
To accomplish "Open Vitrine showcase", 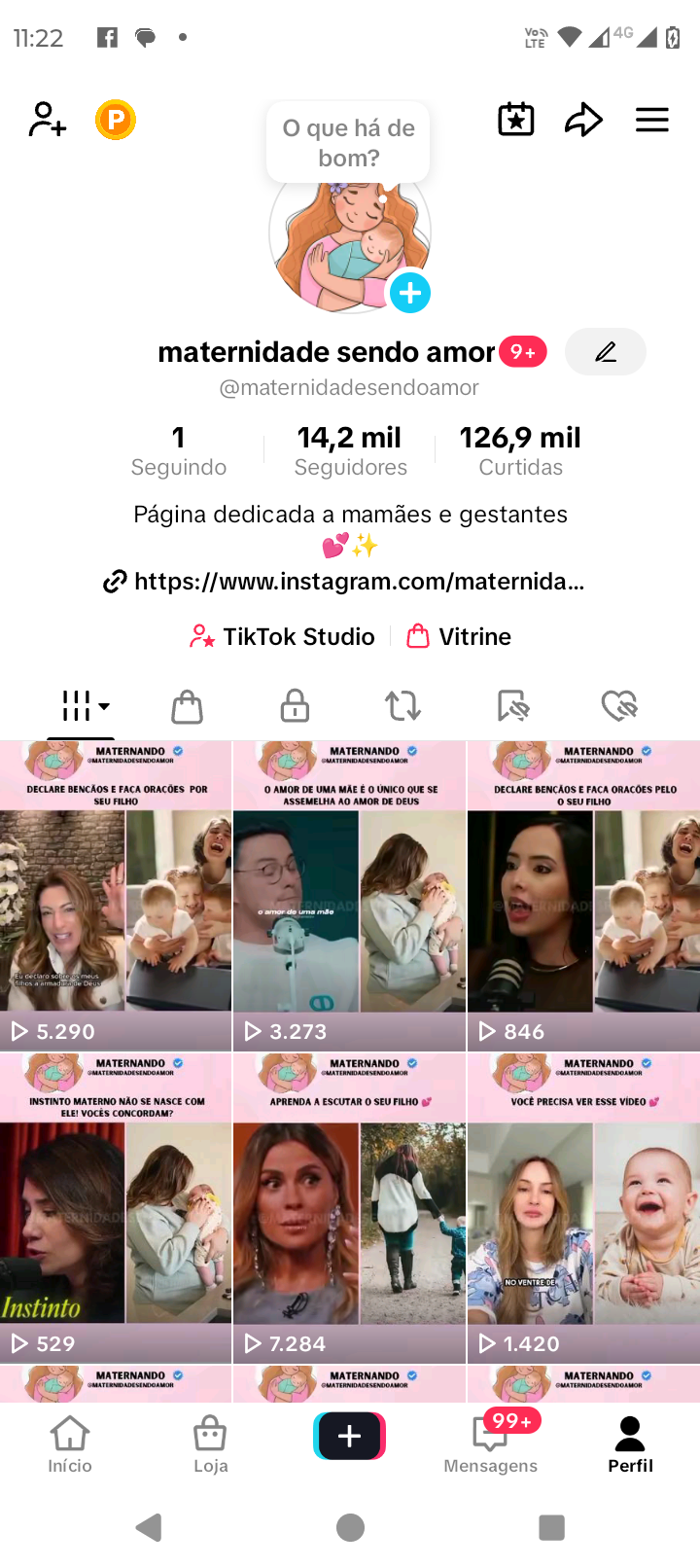I will pyautogui.click(x=459, y=636).
